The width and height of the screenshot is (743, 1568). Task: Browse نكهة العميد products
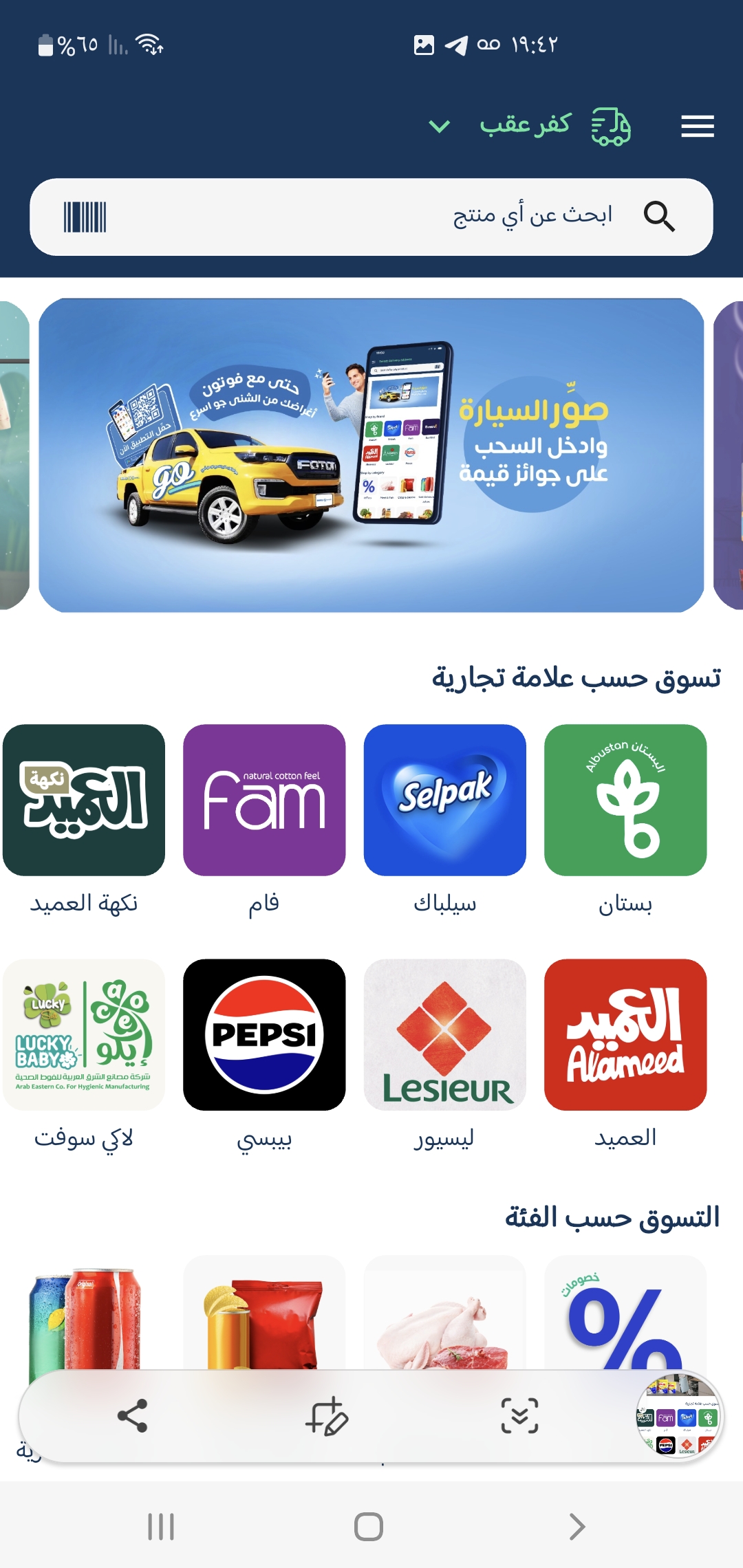(84, 800)
